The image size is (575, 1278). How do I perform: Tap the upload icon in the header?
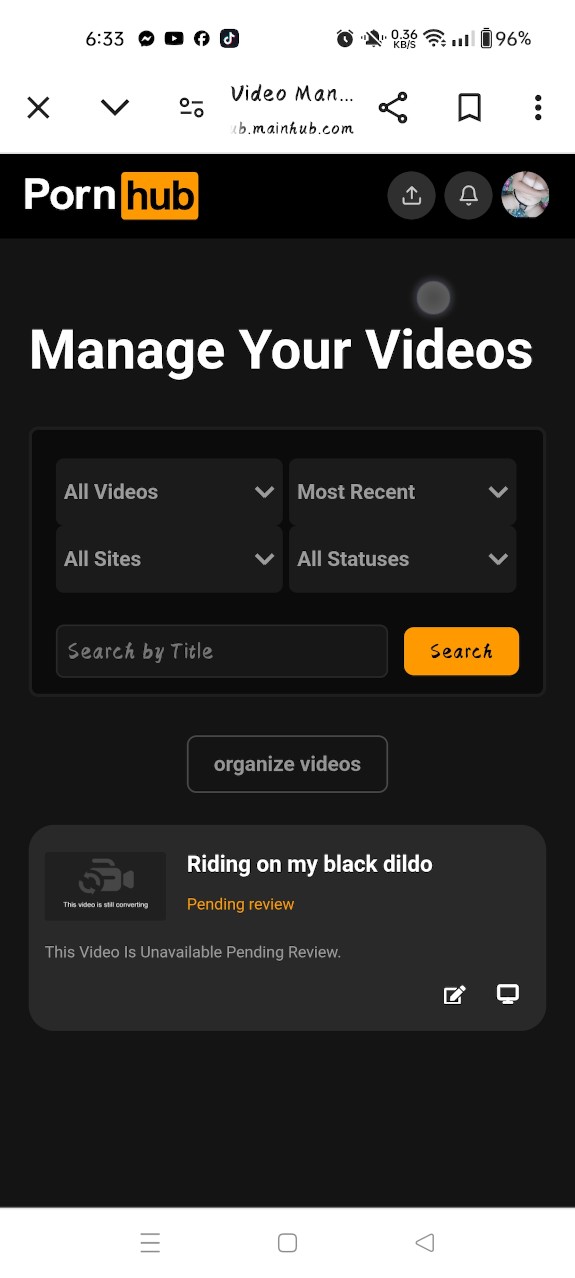(411, 195)
